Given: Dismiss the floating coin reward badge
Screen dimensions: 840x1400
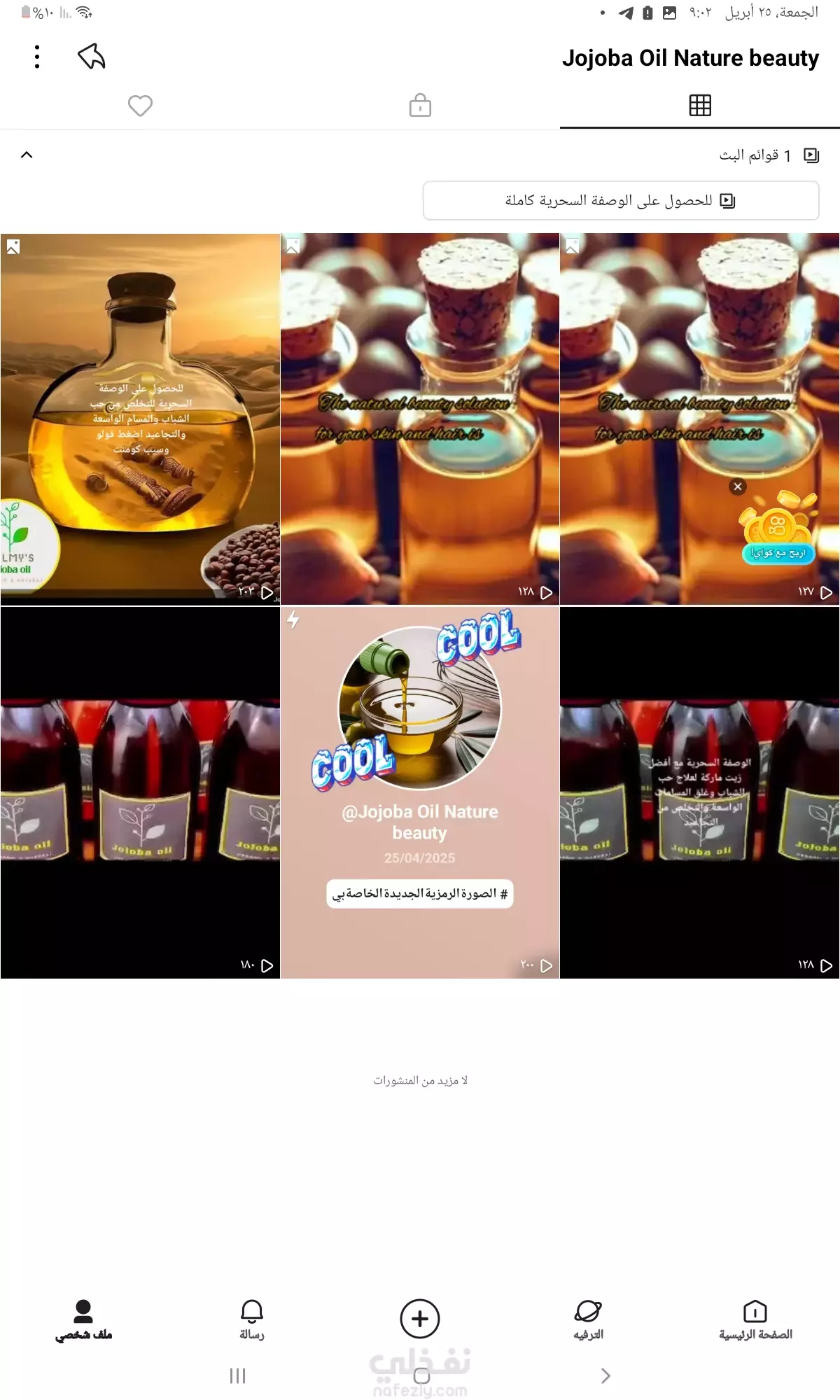Looking at the screenshot, I should [x=738, y=486].
